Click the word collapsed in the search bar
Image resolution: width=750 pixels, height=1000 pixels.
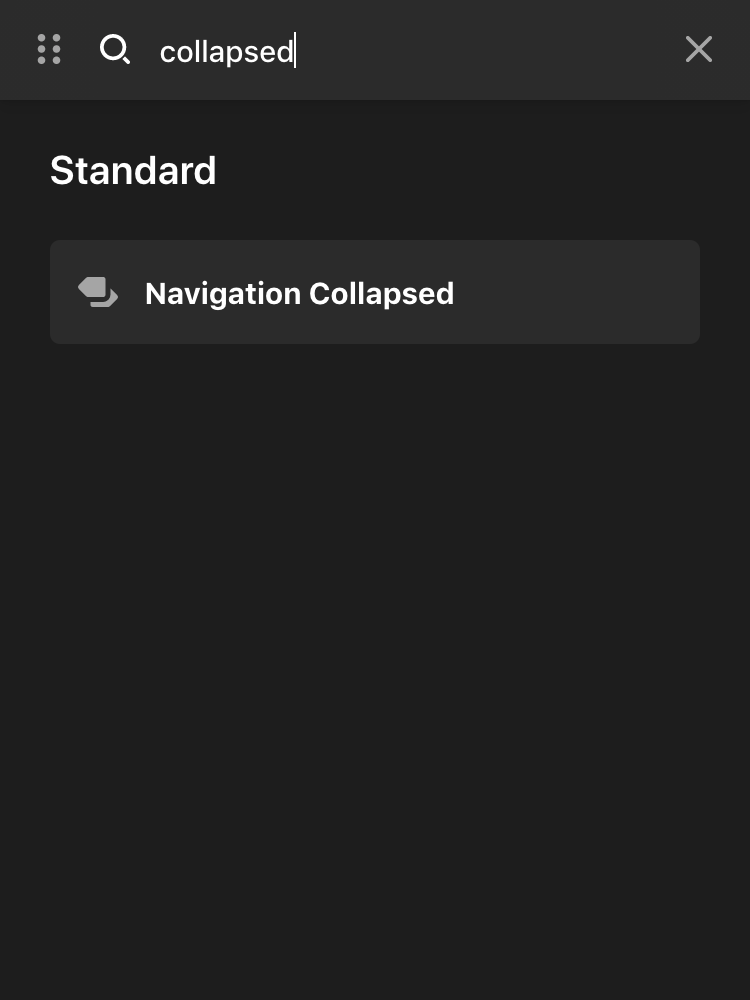(227, 51)
